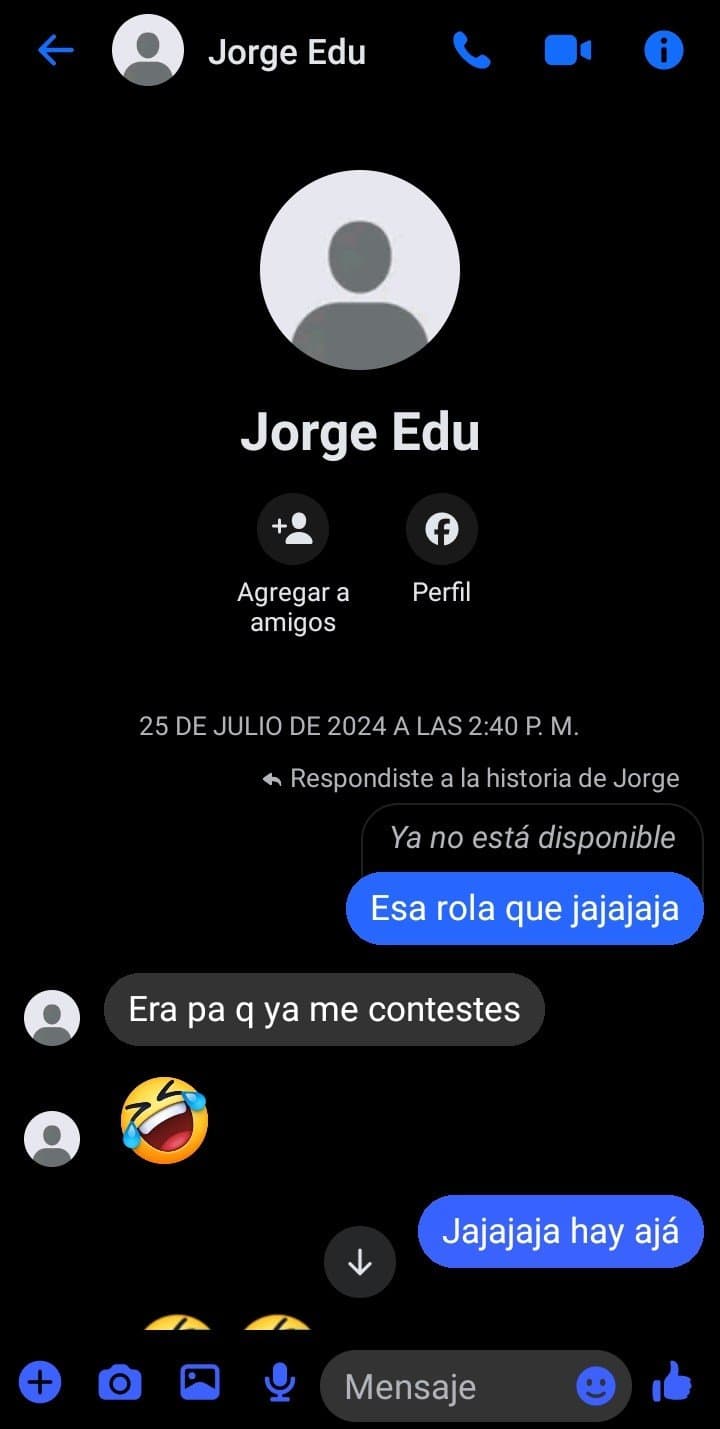Tap the back arrow to exit the chat
Viewport: 720px width, 1429px height.
56,50
